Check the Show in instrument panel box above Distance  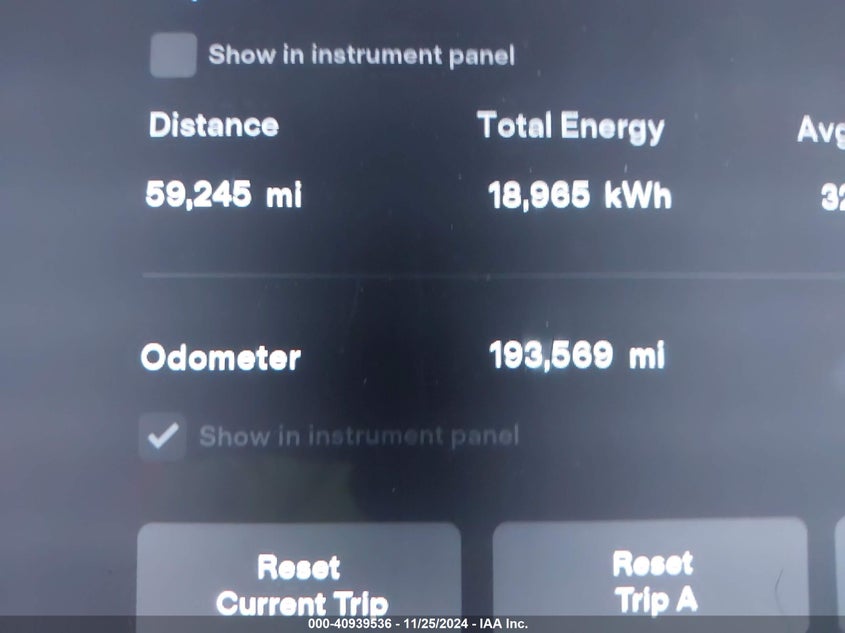coord(172,55)
